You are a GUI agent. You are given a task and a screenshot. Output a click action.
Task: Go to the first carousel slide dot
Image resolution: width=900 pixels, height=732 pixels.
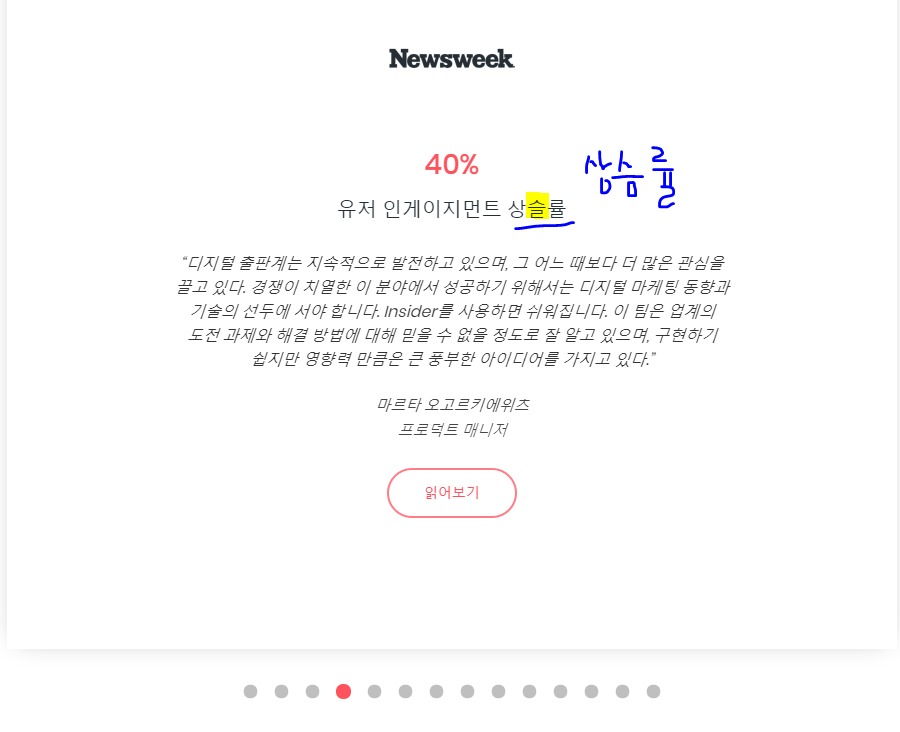pos(250,691)
